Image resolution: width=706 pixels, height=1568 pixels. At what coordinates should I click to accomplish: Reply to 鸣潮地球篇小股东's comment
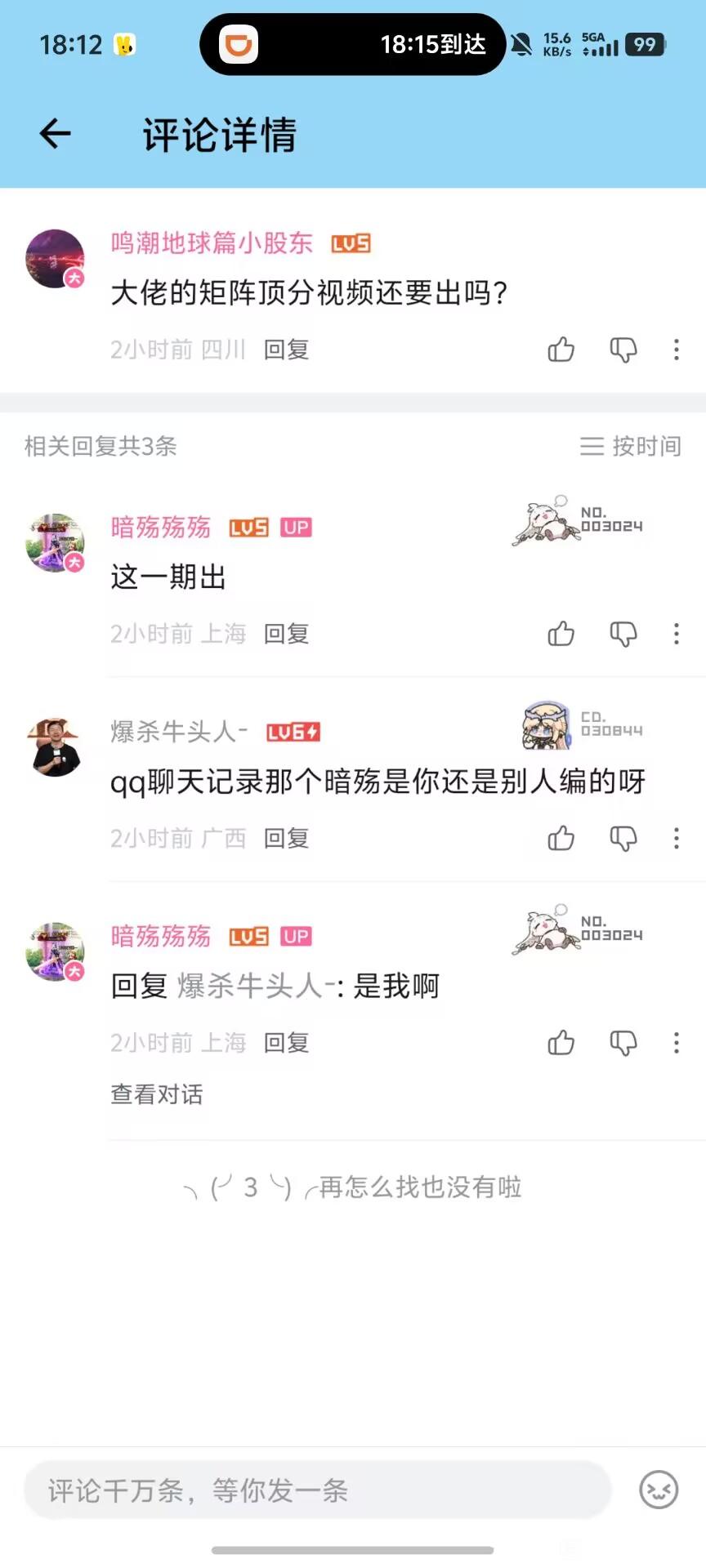point(286,350)
